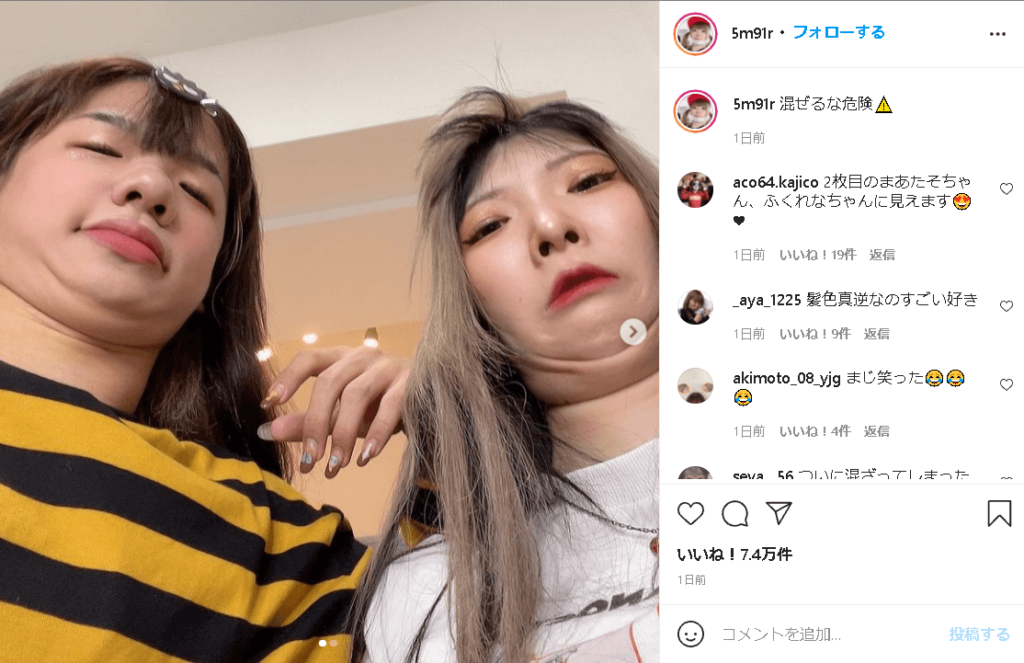Tap 投稿する to post the comment
This screenshot has height=663, width=1024.
pos(979,634)
